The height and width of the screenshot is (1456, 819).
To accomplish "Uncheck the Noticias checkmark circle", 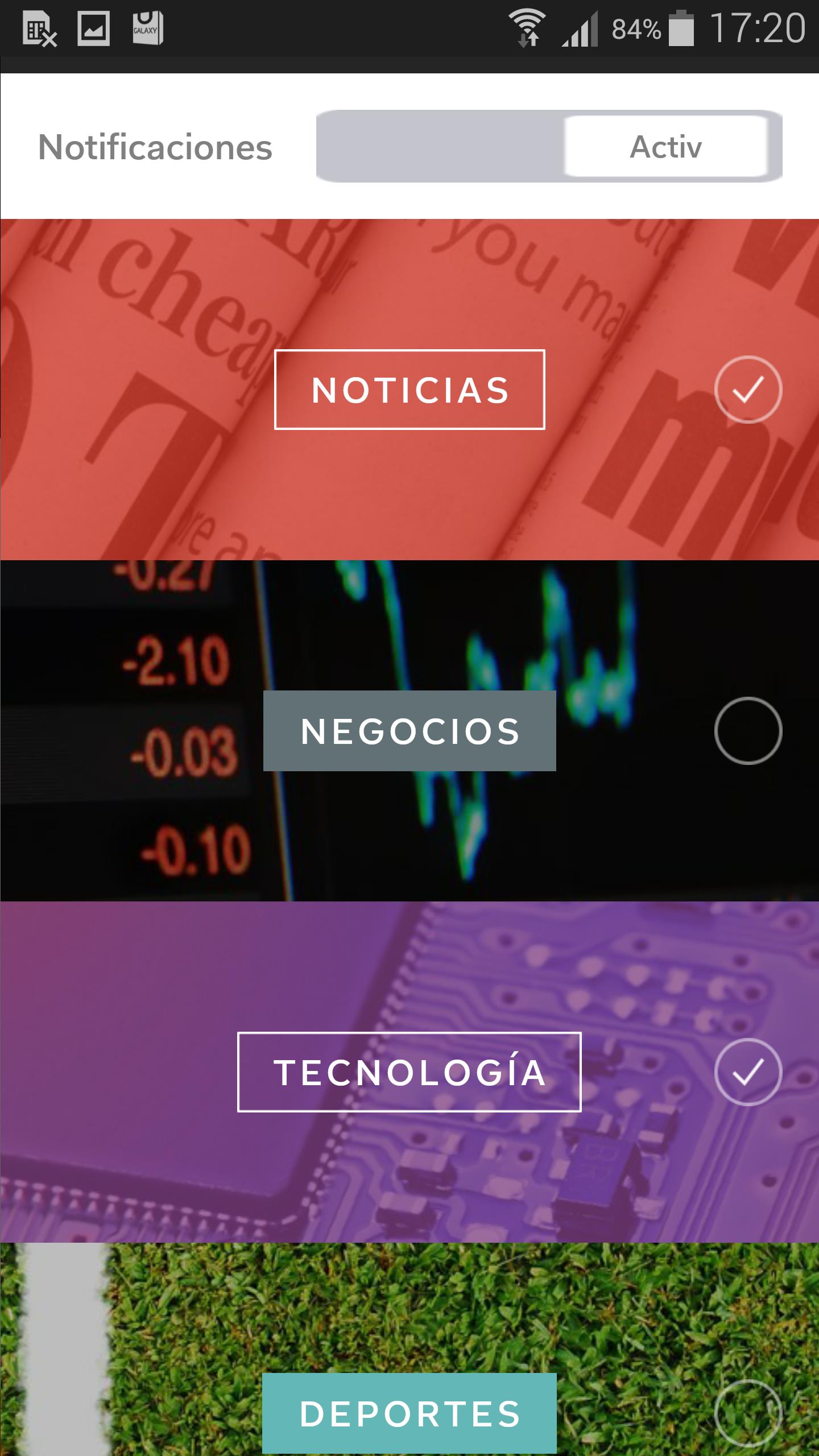I will point(748,390).
